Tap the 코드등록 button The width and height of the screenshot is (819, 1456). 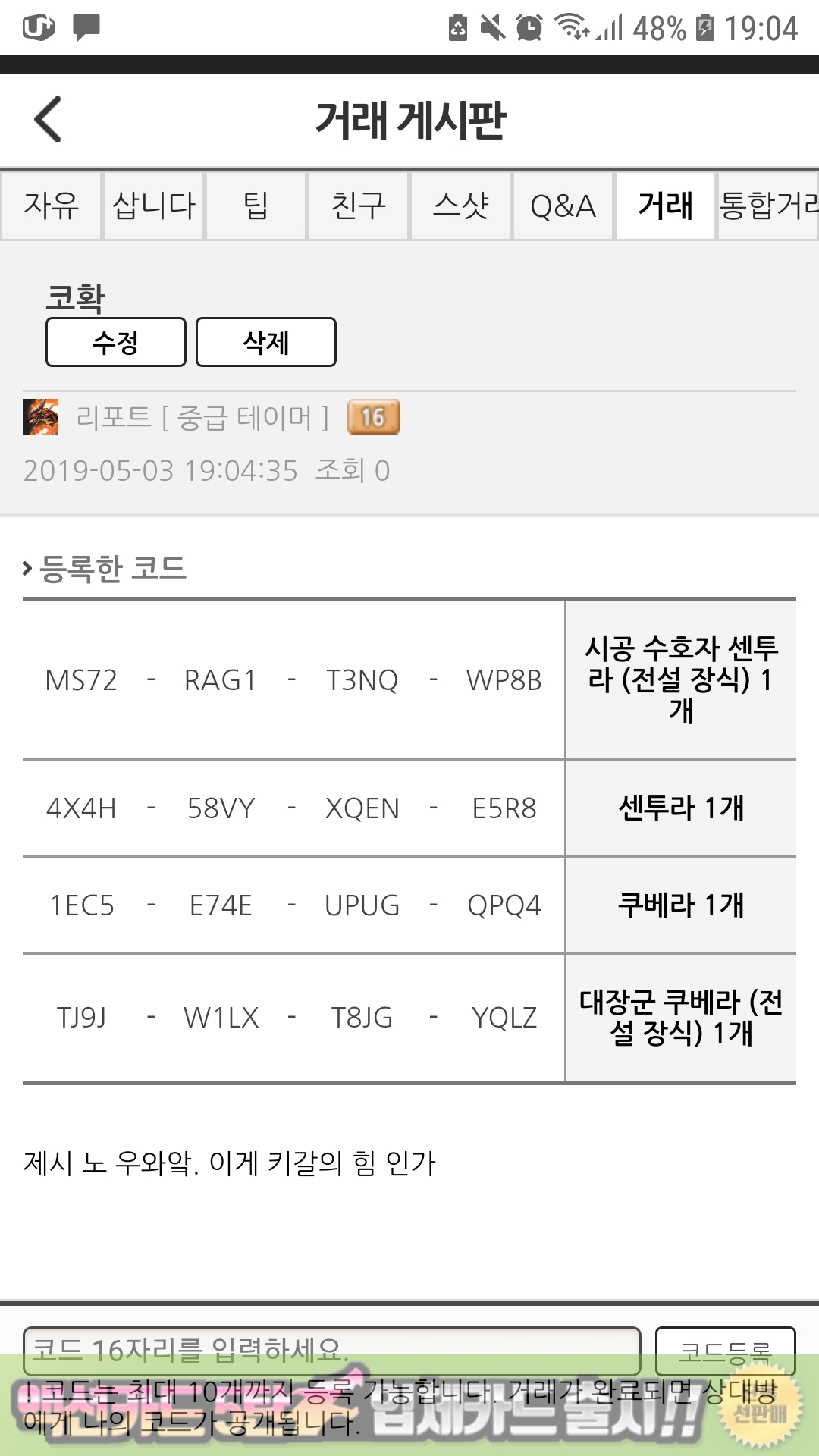[726, 1351]
